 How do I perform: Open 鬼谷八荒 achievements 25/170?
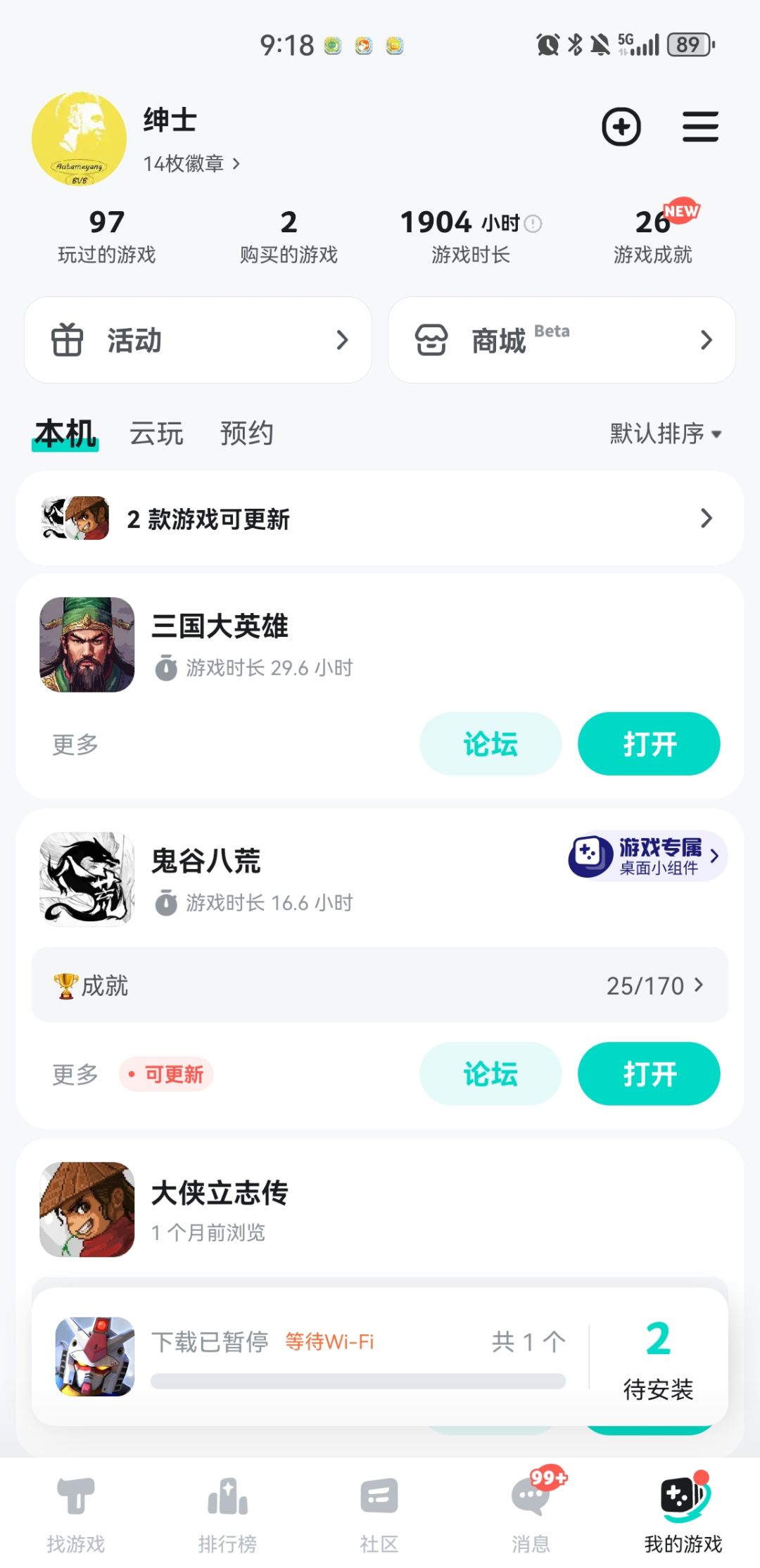380,985
